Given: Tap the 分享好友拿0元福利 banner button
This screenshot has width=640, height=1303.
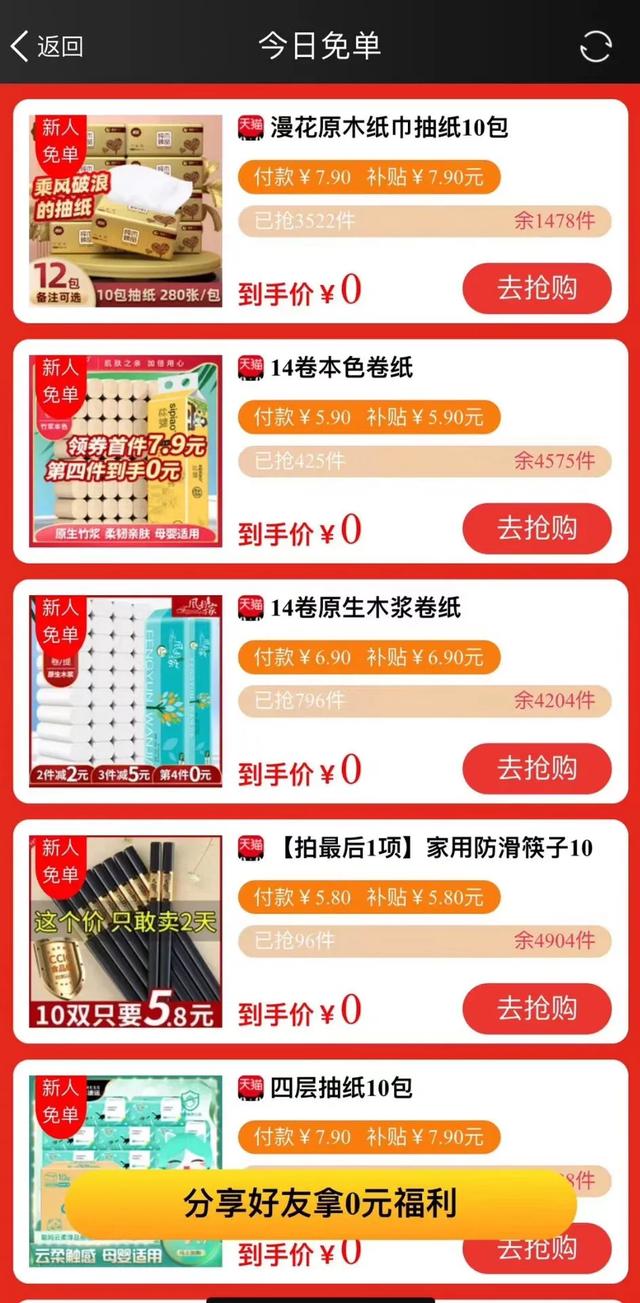Looking at the screenshot, I should click(x=320, y=1203).
